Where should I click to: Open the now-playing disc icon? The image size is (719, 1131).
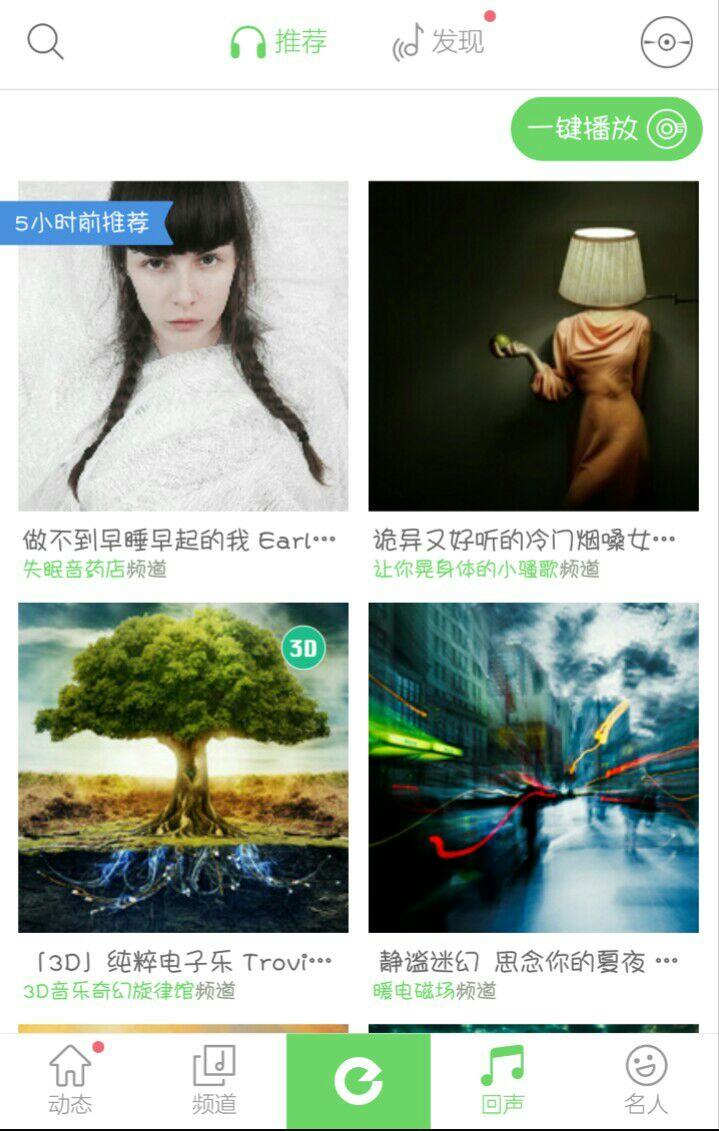666,43
